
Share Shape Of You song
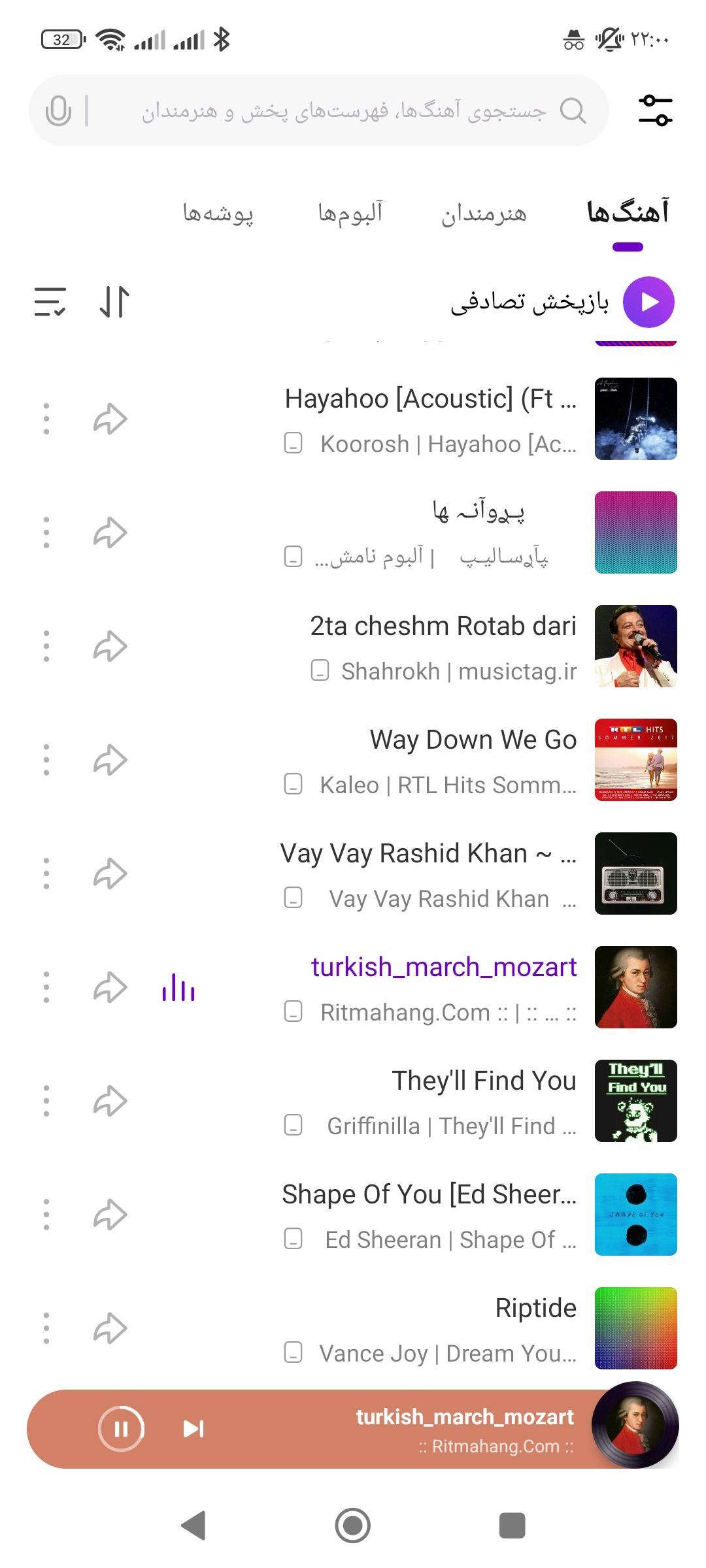(110, 1215)
